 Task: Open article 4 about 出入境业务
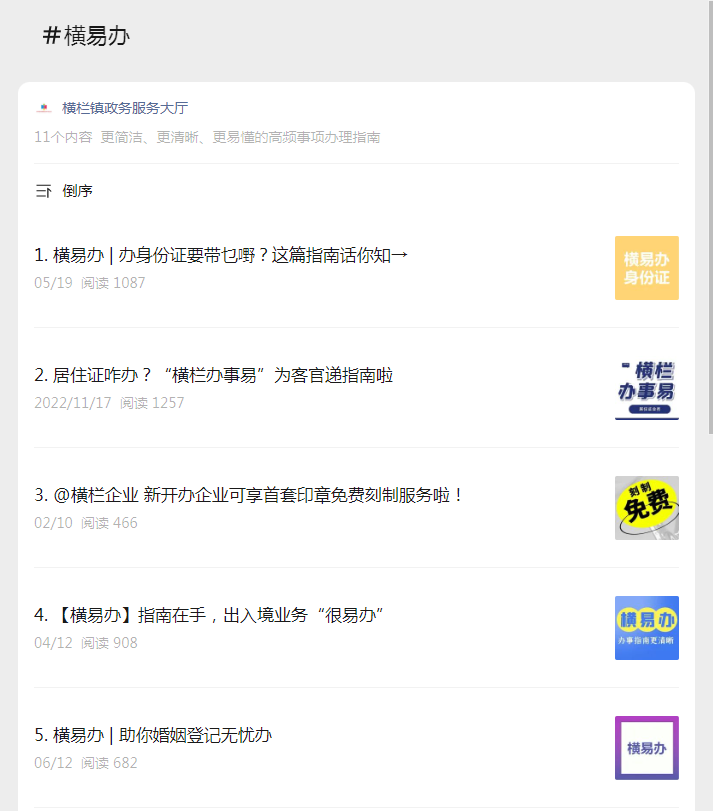(209, 616)
